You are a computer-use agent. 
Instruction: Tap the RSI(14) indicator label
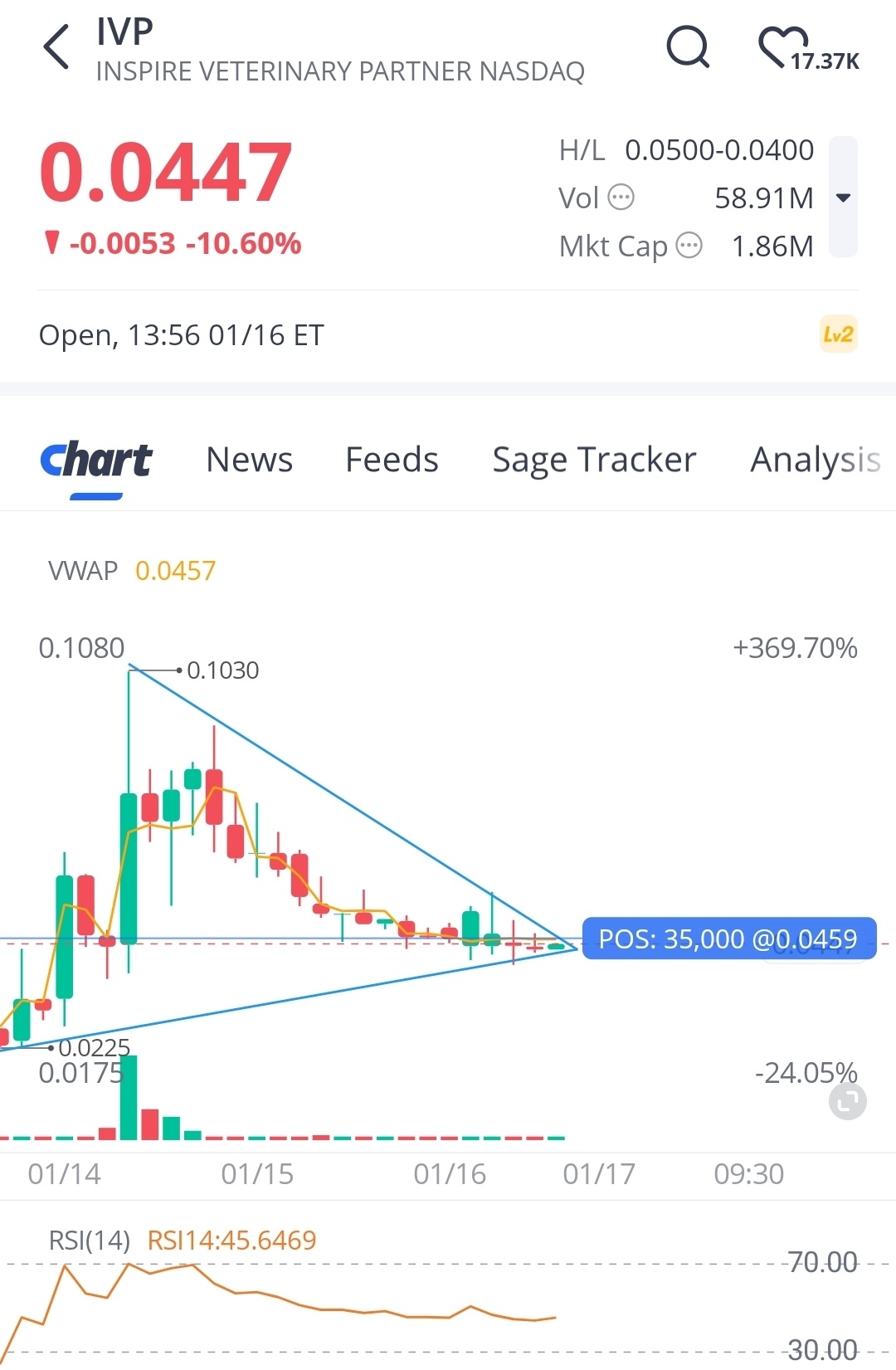click(x=90, y=1241)
